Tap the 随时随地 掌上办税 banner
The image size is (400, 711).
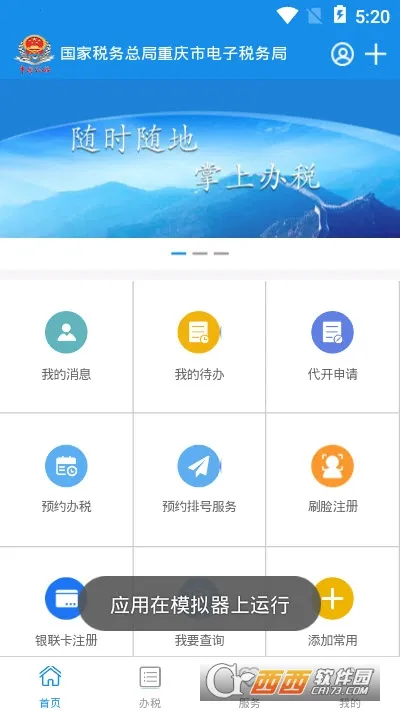(x=200, y=158)
